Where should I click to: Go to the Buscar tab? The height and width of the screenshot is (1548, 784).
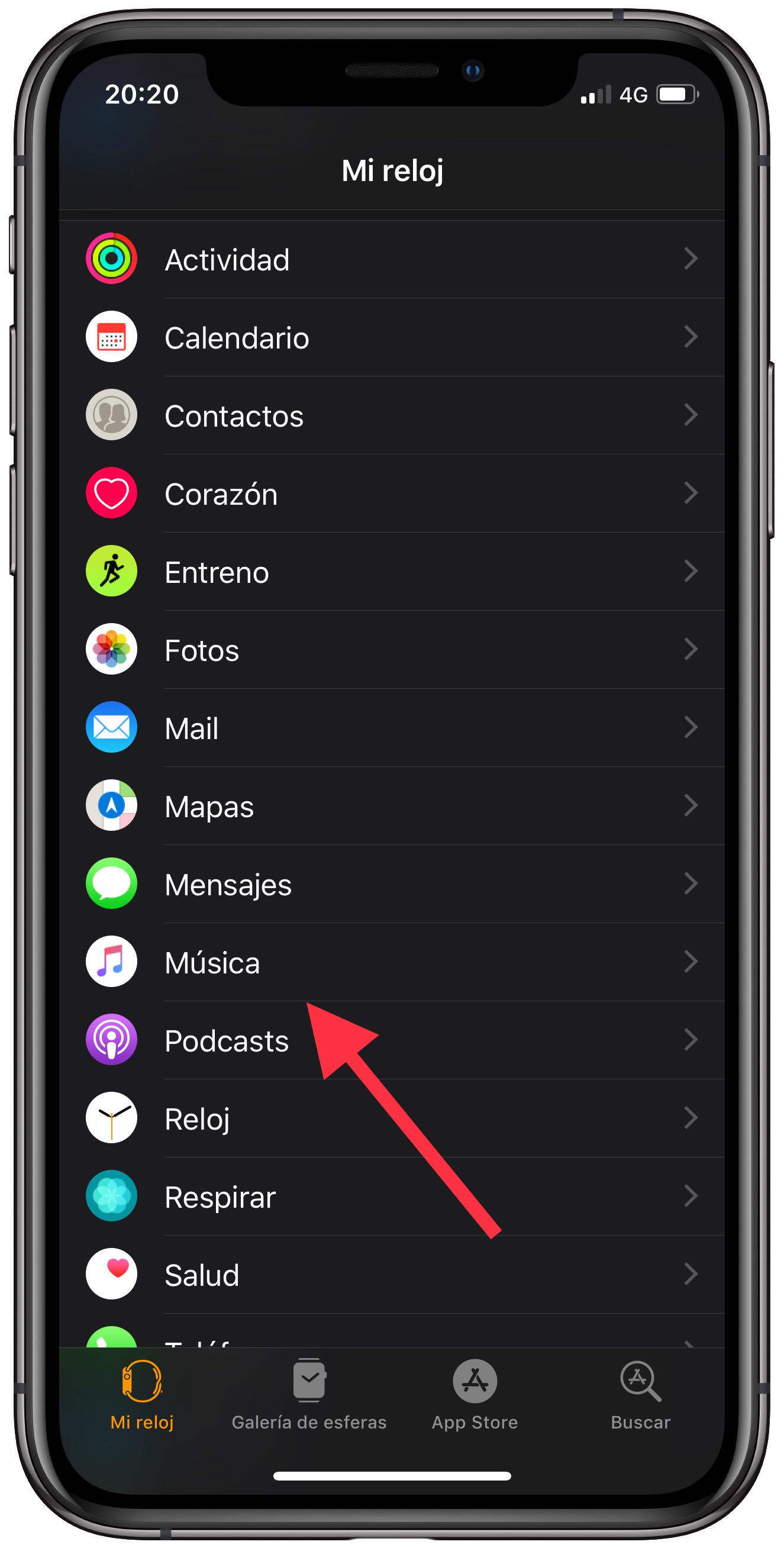[x=640, y=1395]
